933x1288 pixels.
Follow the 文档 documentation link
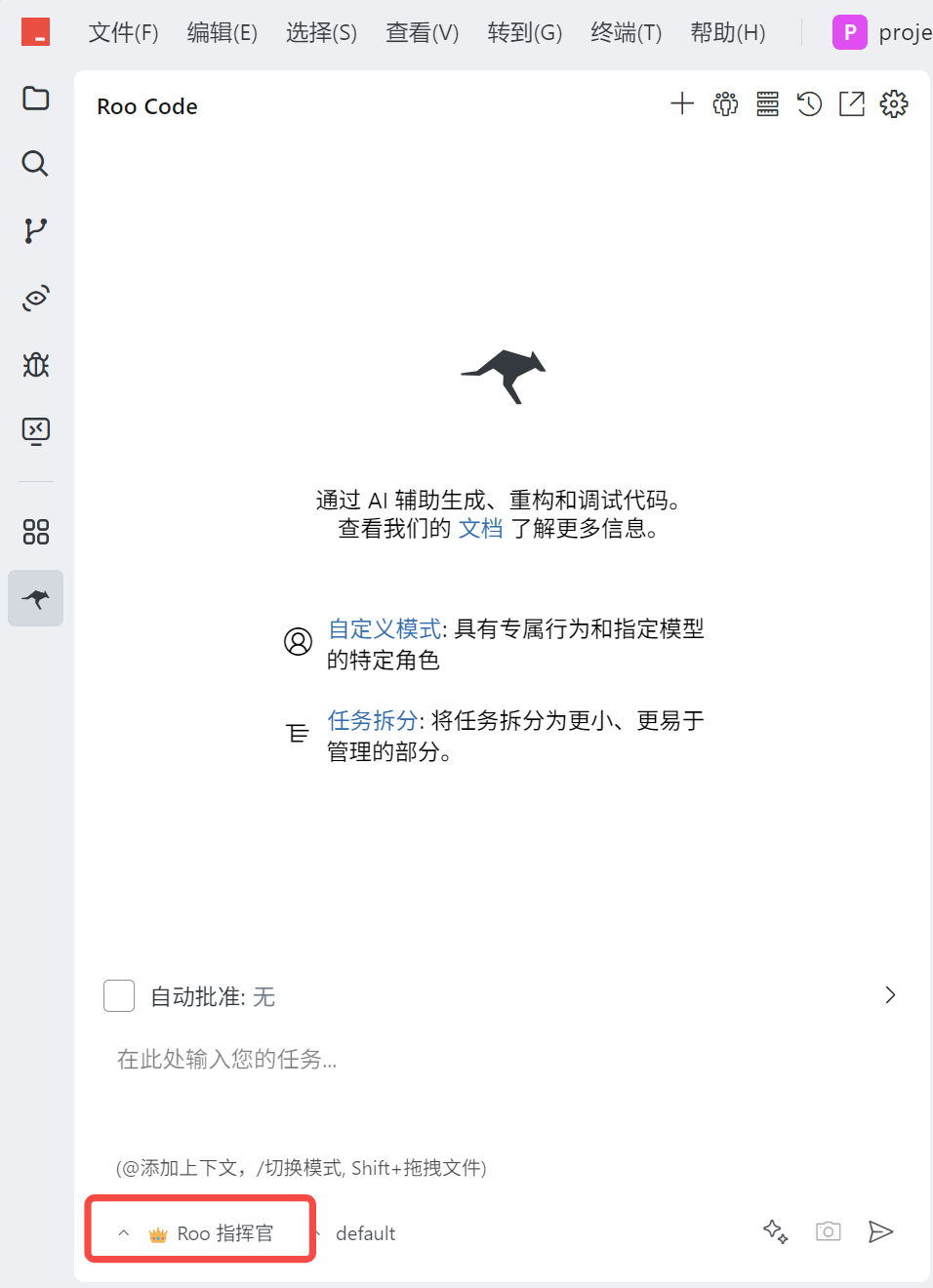(x=480, y=529)
